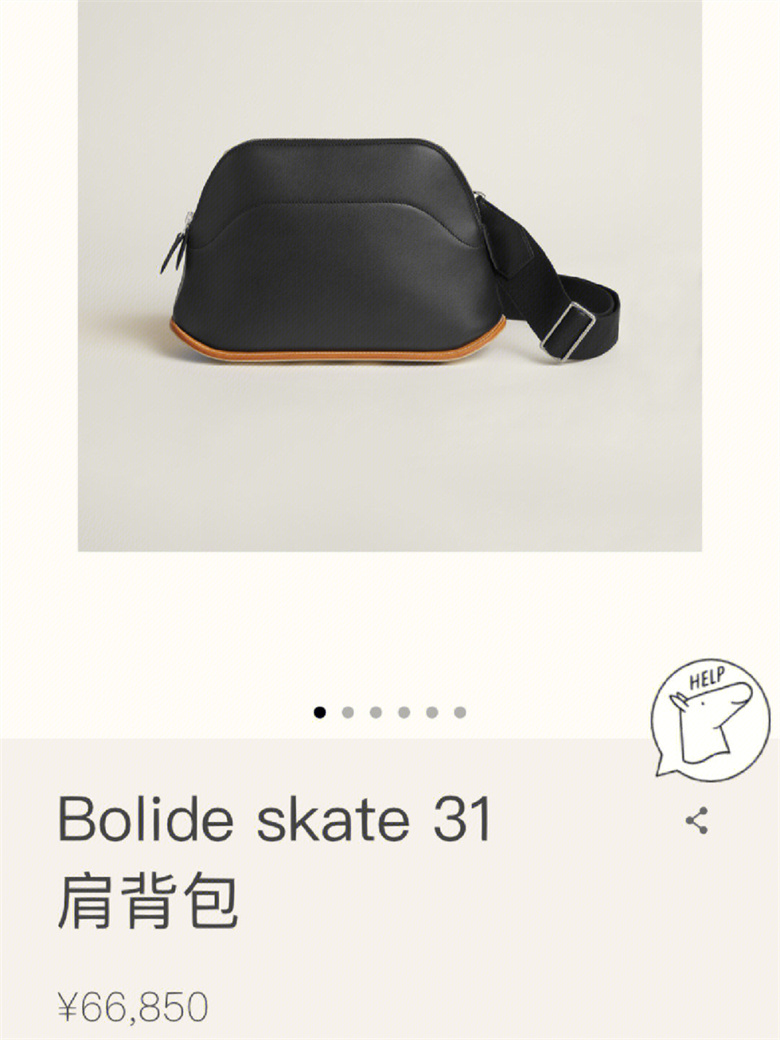This screenshot has width=780, height=1040.
Task: Share the Bolide skate 31 product
Action: 697,822
